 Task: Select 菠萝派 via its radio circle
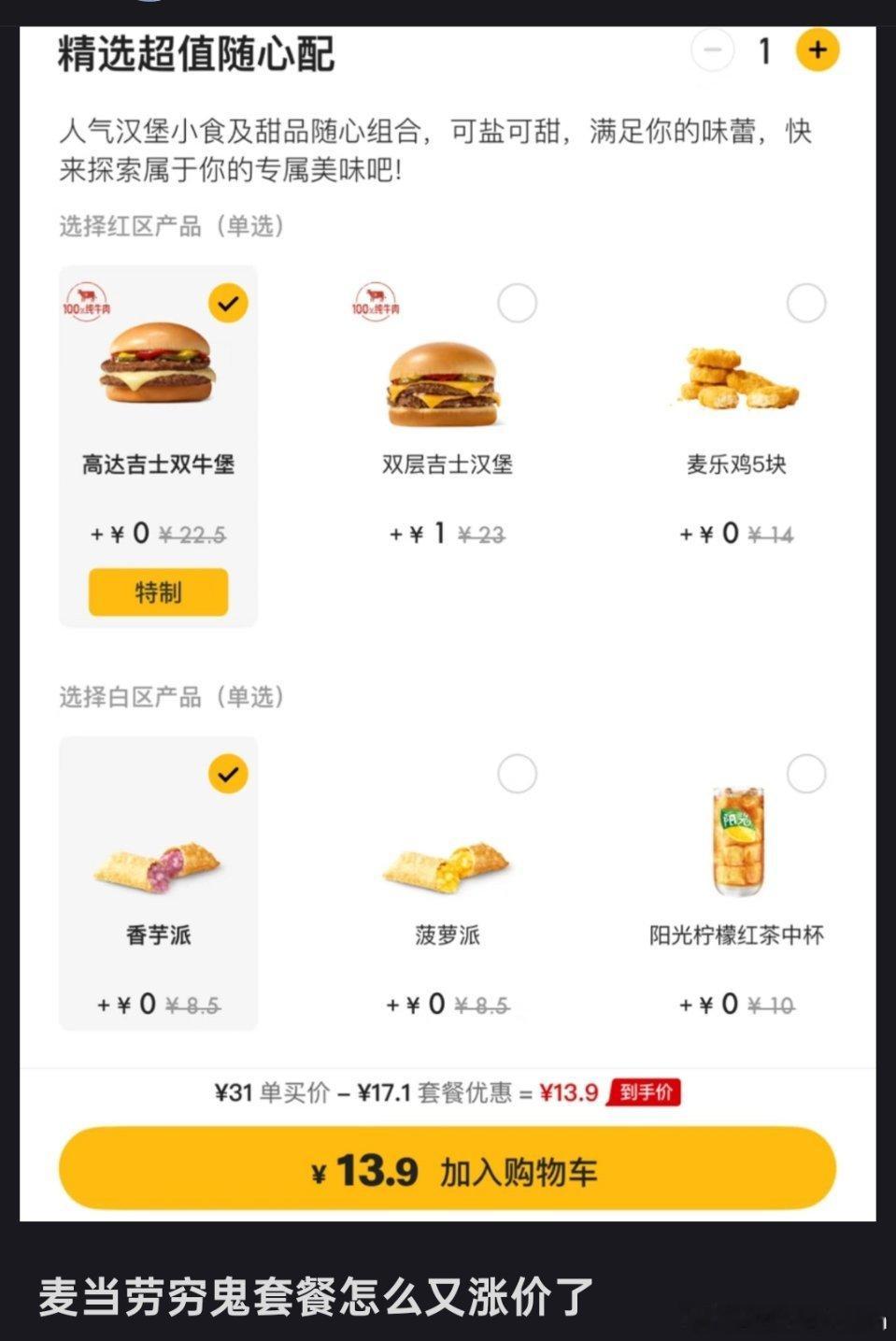tap(517, 774)
